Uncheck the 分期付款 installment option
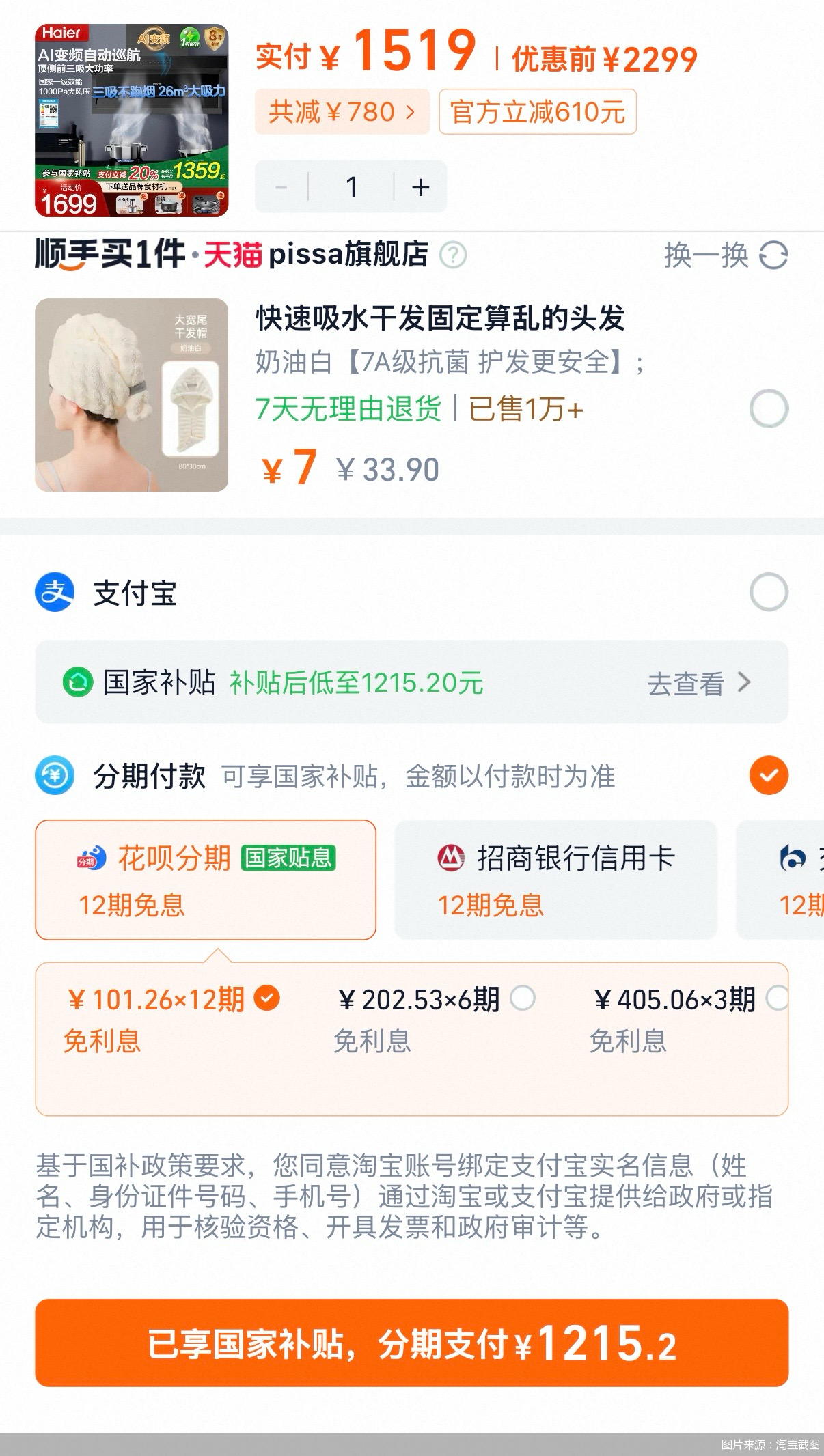The height and width of the screenshot is (1456, 824). 768,774
